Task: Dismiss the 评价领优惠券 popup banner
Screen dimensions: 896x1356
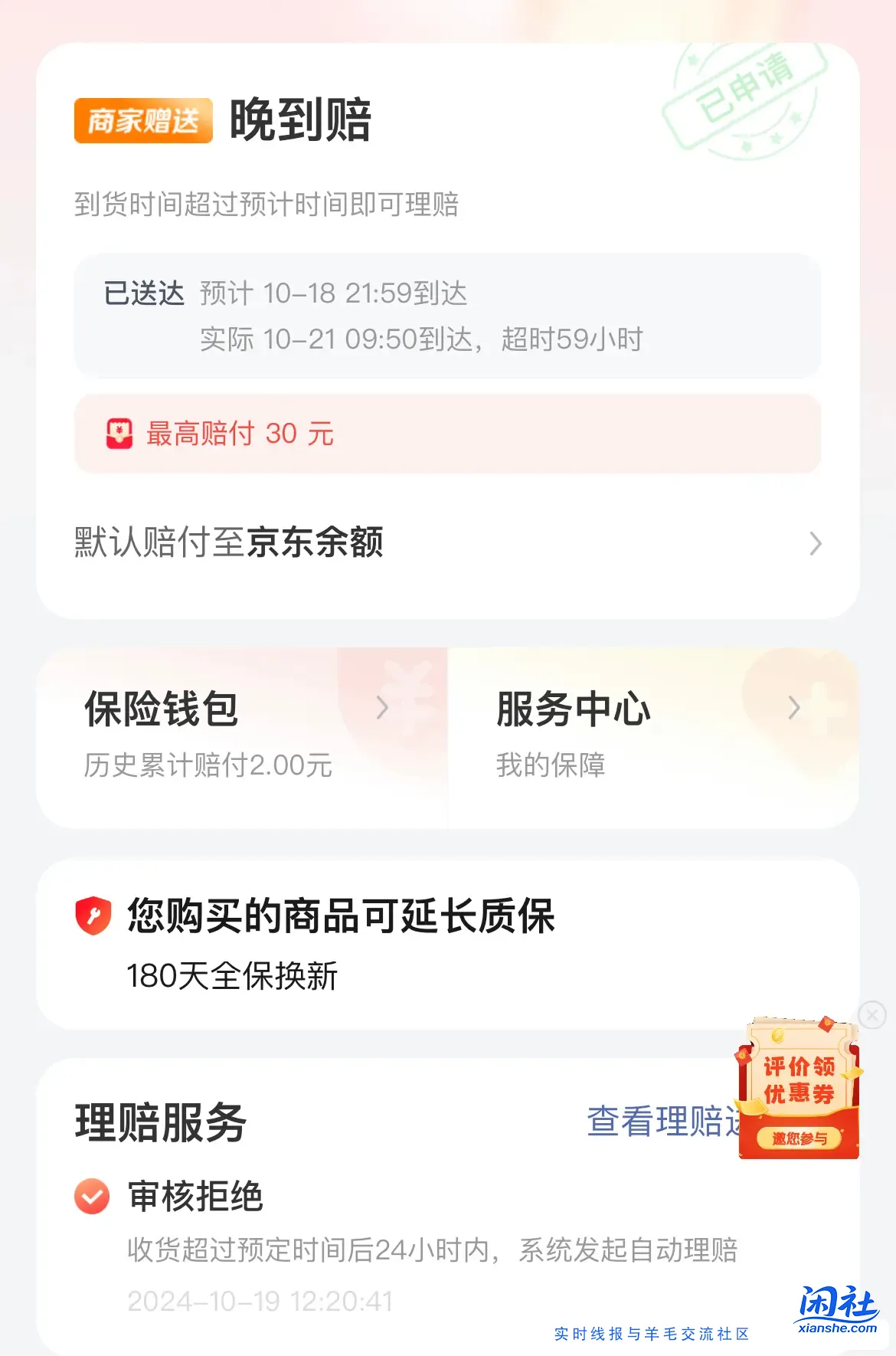Action: click(x=872, y=1017)
